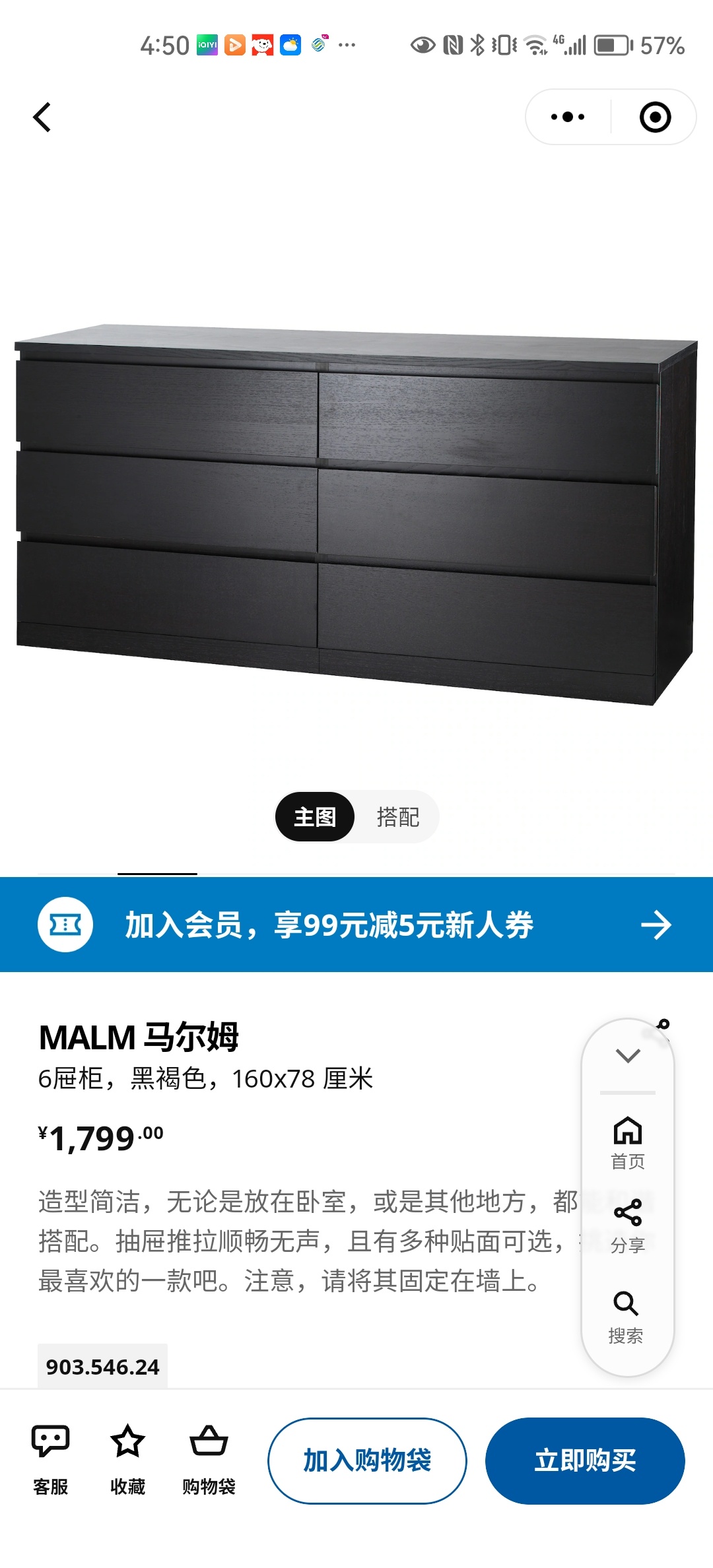
Task: Select the 主图 image tab
Action: coord(315,817)
